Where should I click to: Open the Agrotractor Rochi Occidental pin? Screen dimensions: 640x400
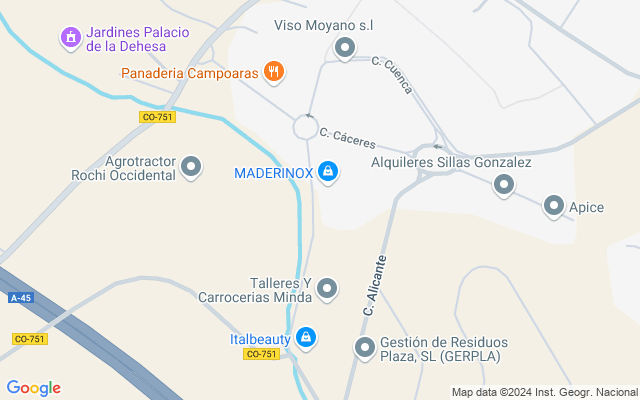(x=191, y=167)
